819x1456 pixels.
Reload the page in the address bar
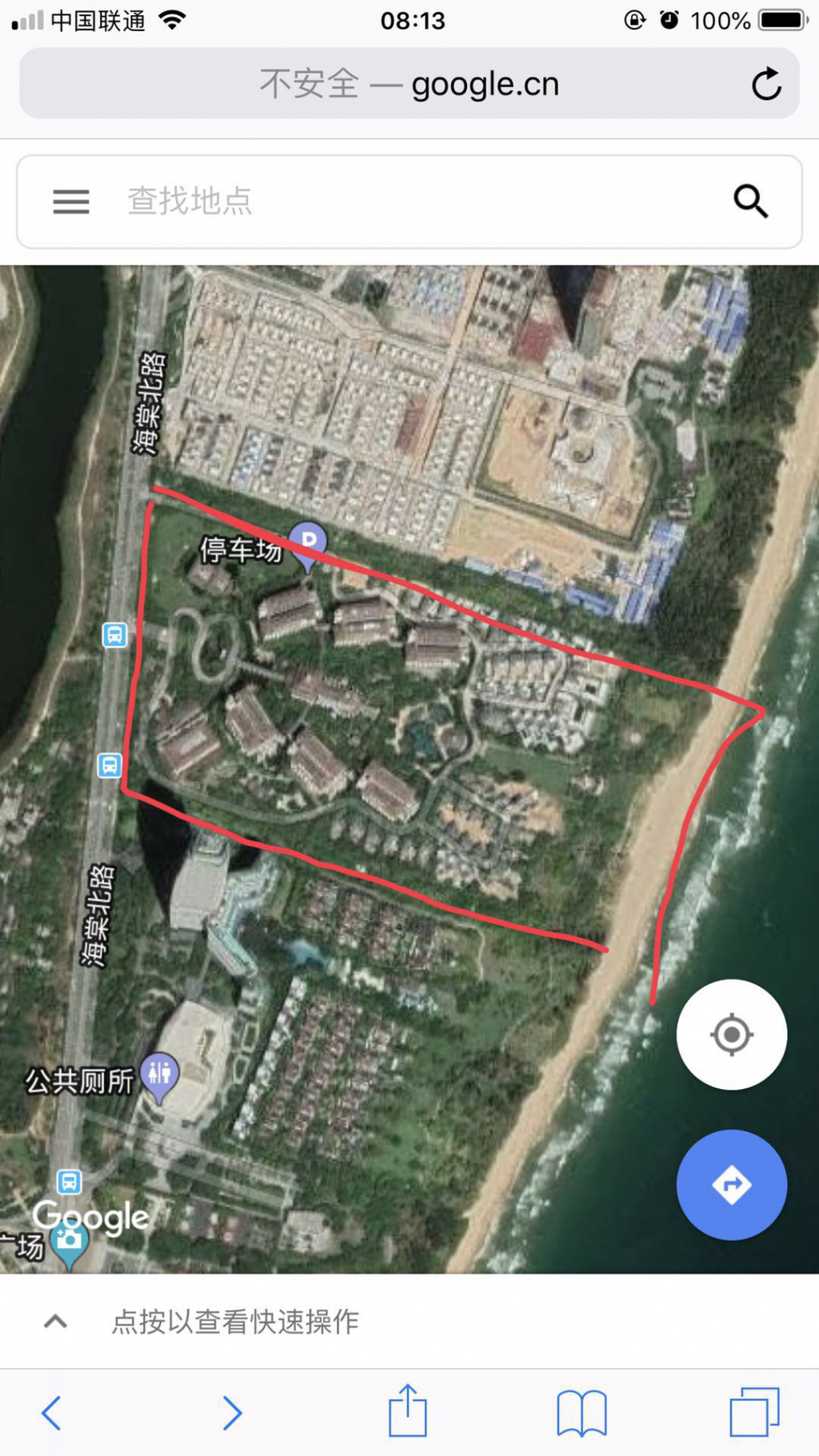(x=766, y=84)
